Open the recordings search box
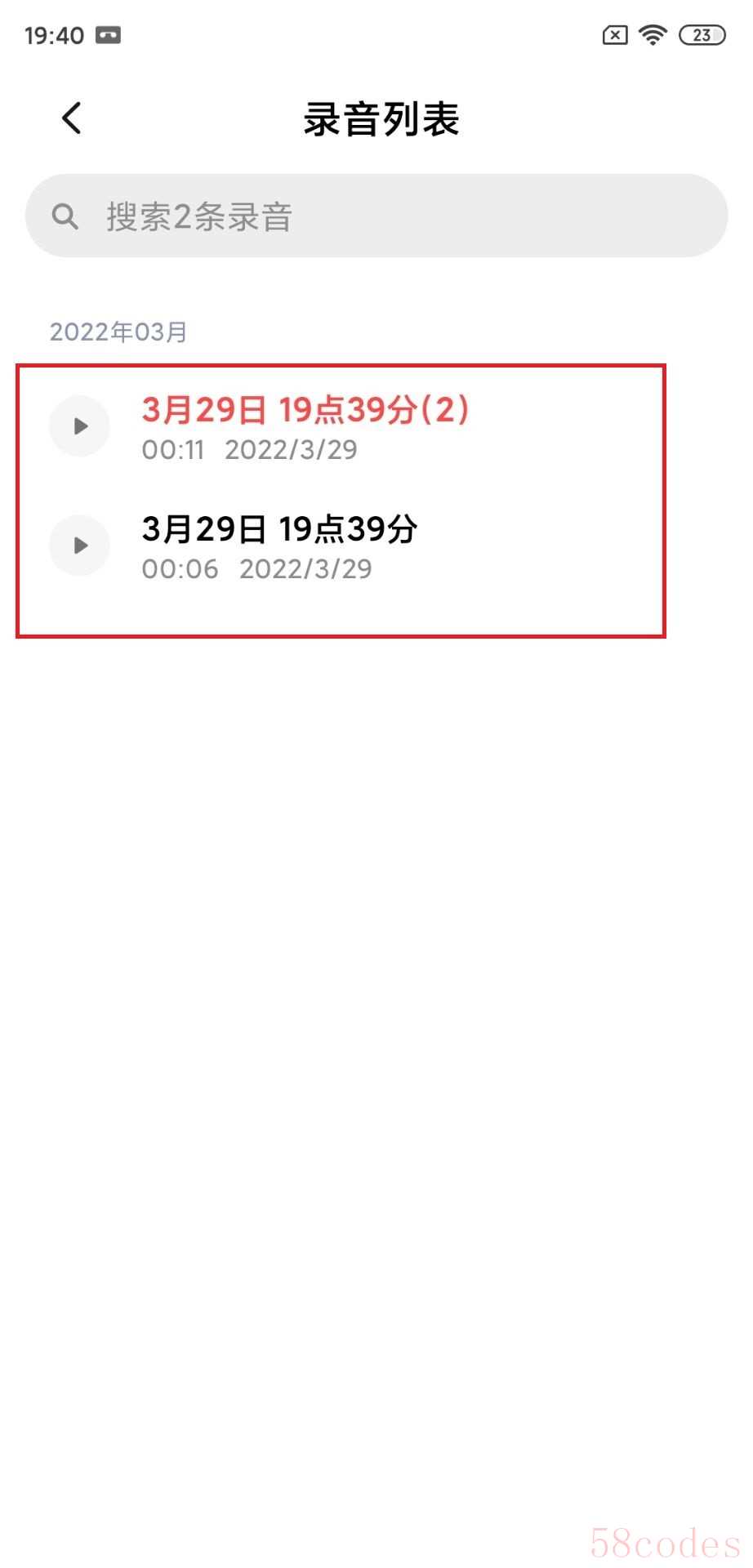This screenshot has width=753, height=1568. pos(376,216)
